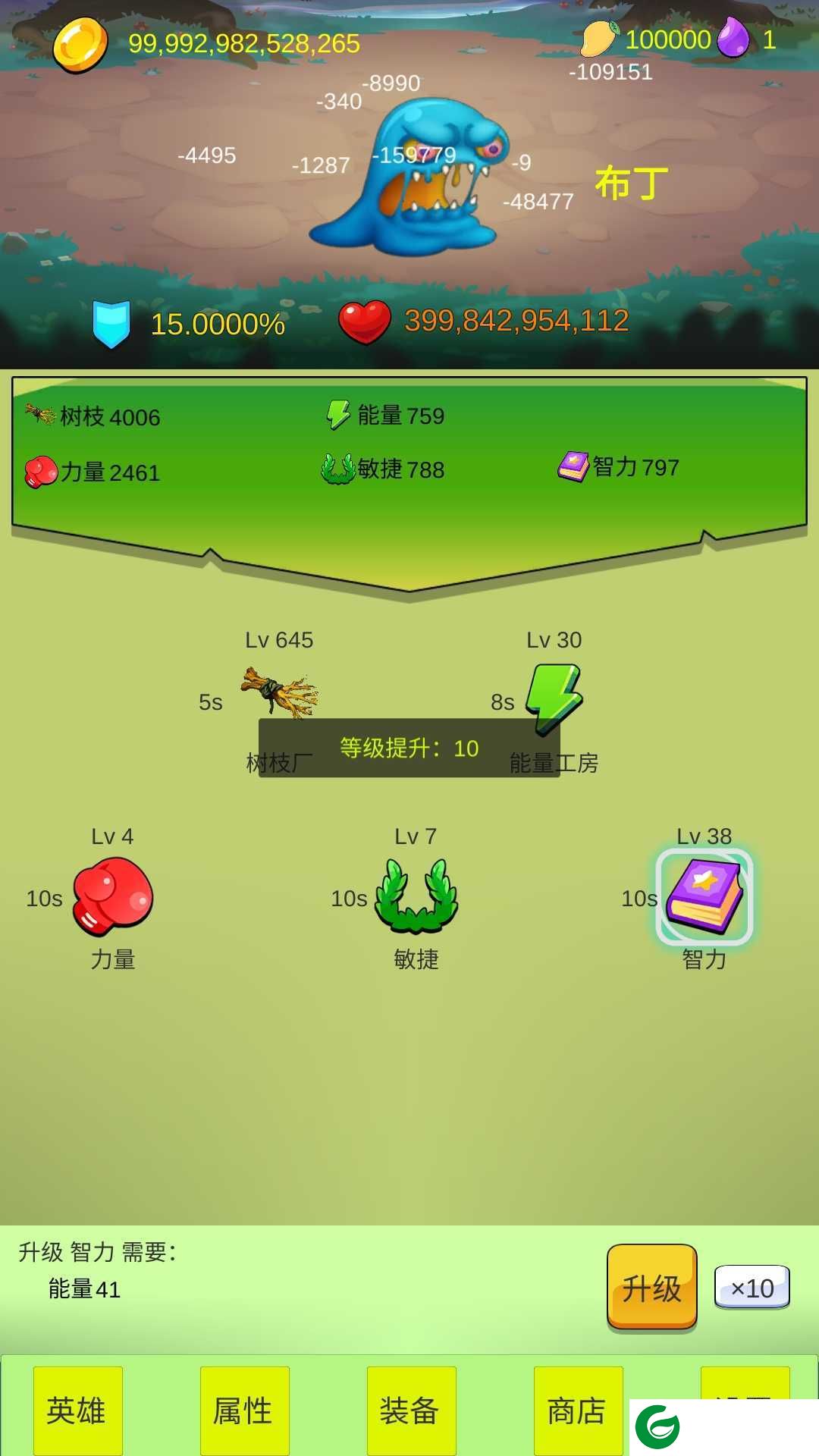This screenshot has height=1456, width=819.
Task: Toggle the ×10 multiplier button
Action: pyautogui.click(x=752, y=1287)
